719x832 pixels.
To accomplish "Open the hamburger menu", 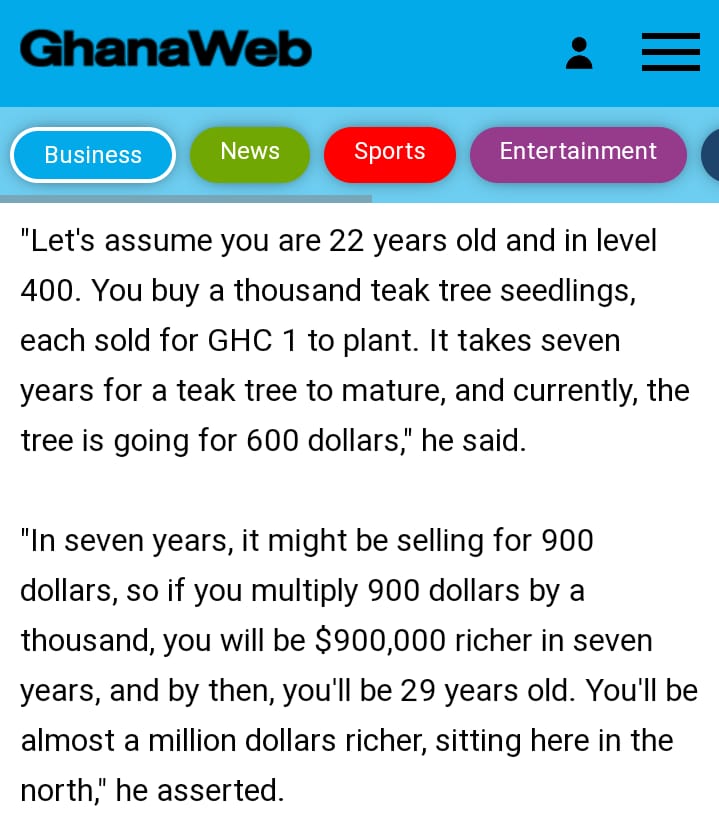I will pos(670,52).
